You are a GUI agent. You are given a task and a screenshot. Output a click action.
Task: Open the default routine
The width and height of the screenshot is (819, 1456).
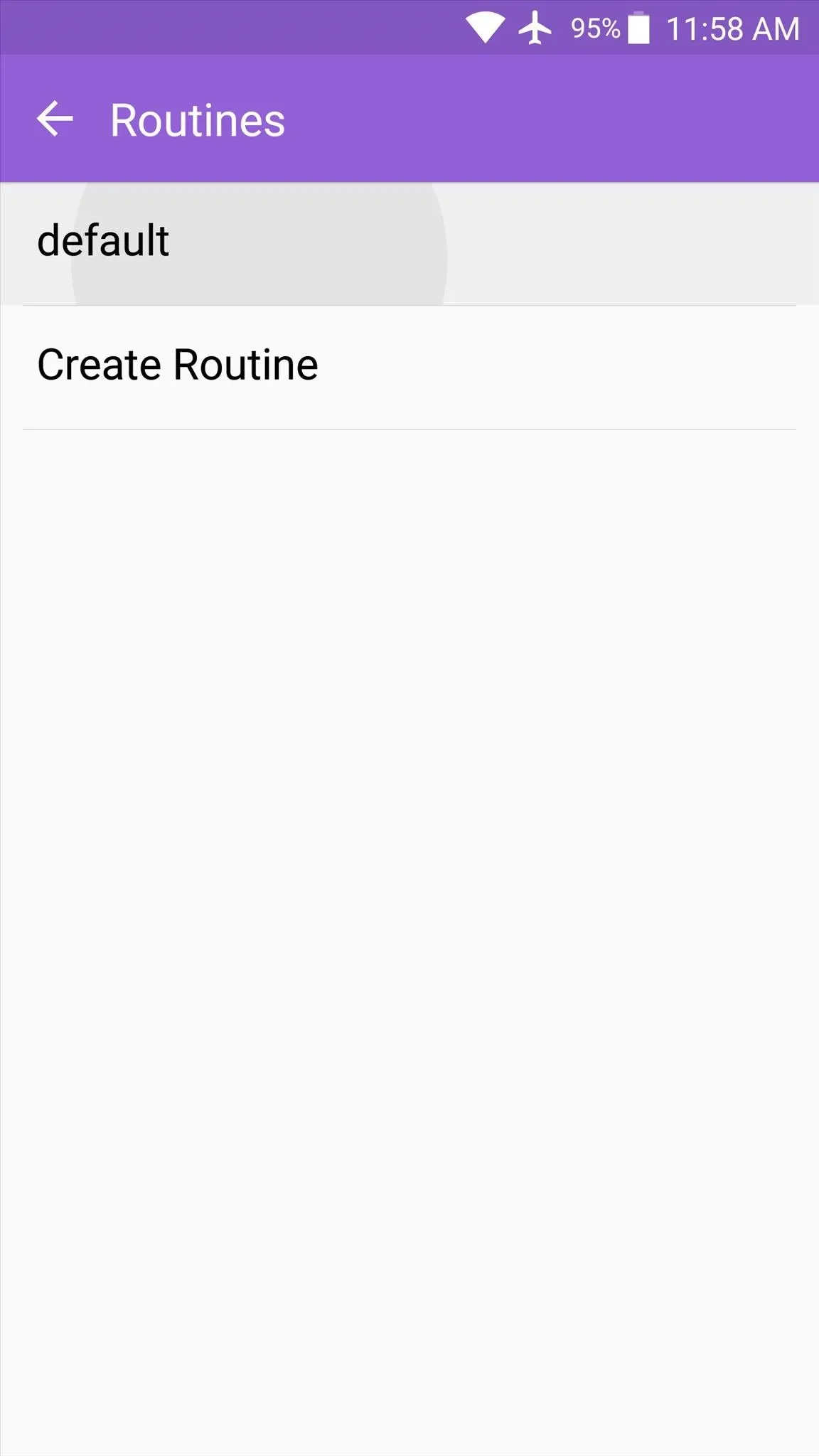[409, 244]
